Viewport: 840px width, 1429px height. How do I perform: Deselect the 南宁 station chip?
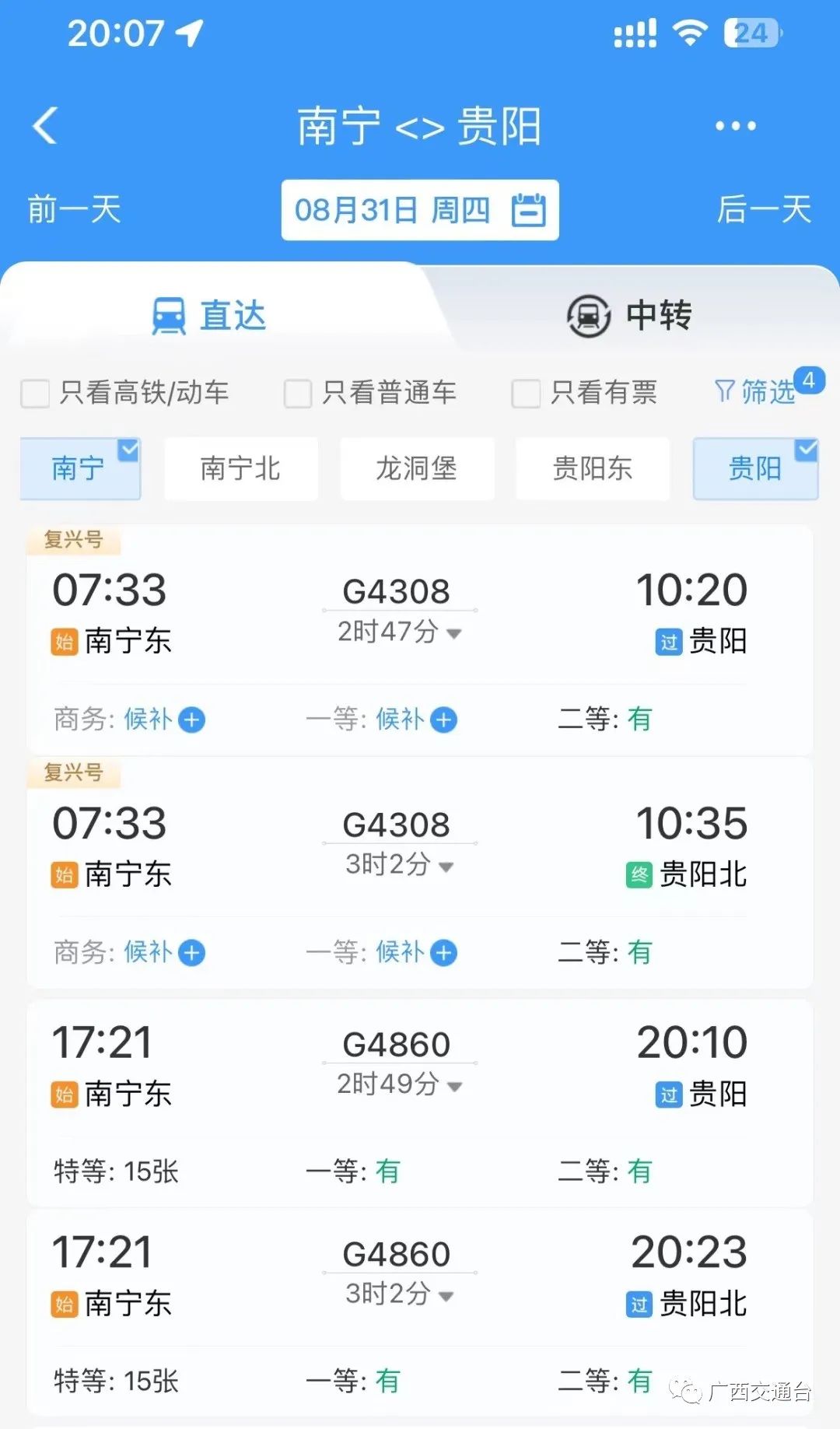point(79,468)
